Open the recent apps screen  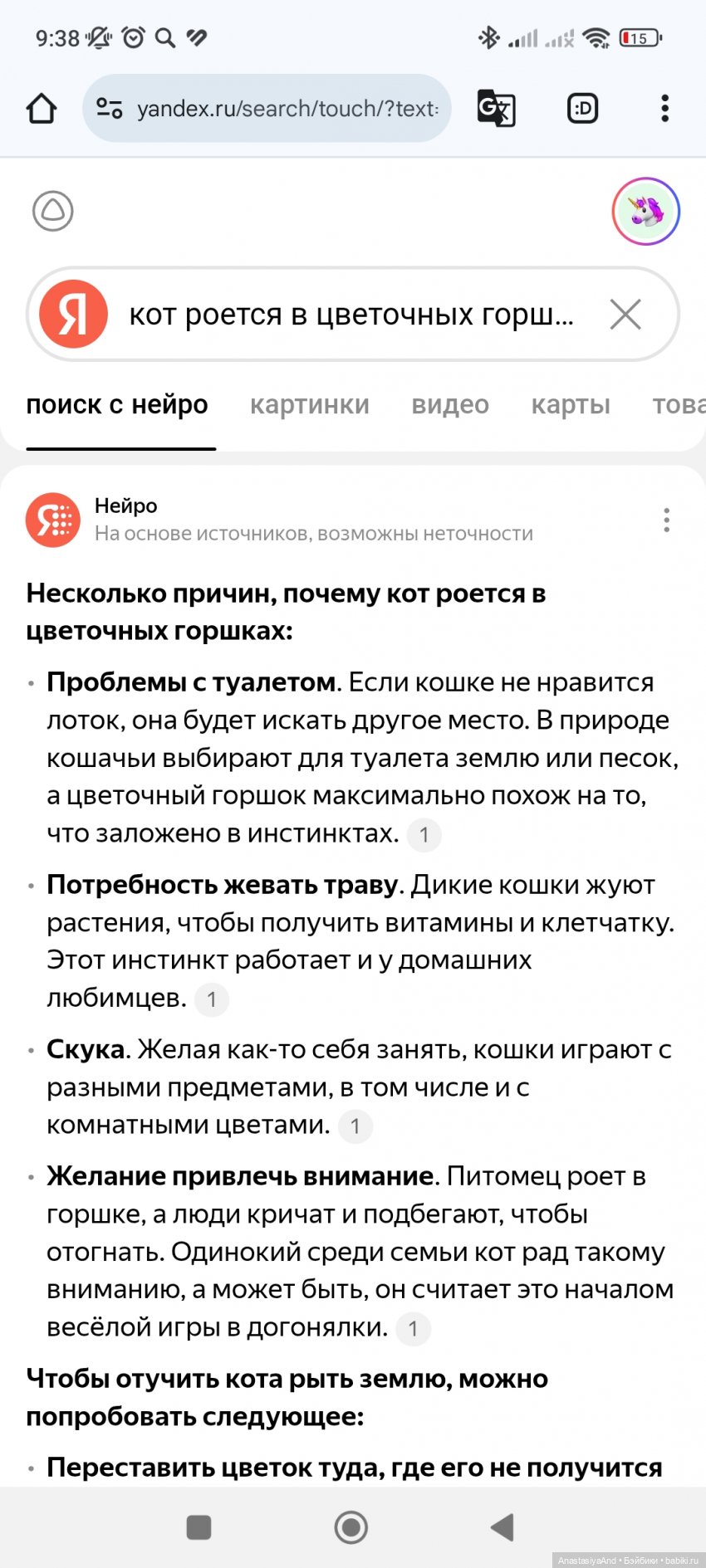tap(199, 1526)
